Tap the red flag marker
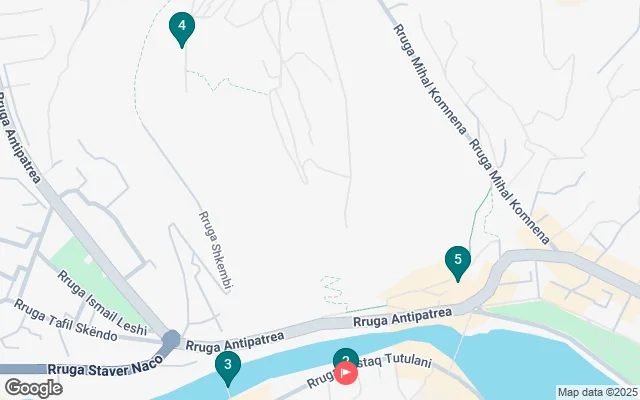The image size is (640, 400). [x=346, y=374]
